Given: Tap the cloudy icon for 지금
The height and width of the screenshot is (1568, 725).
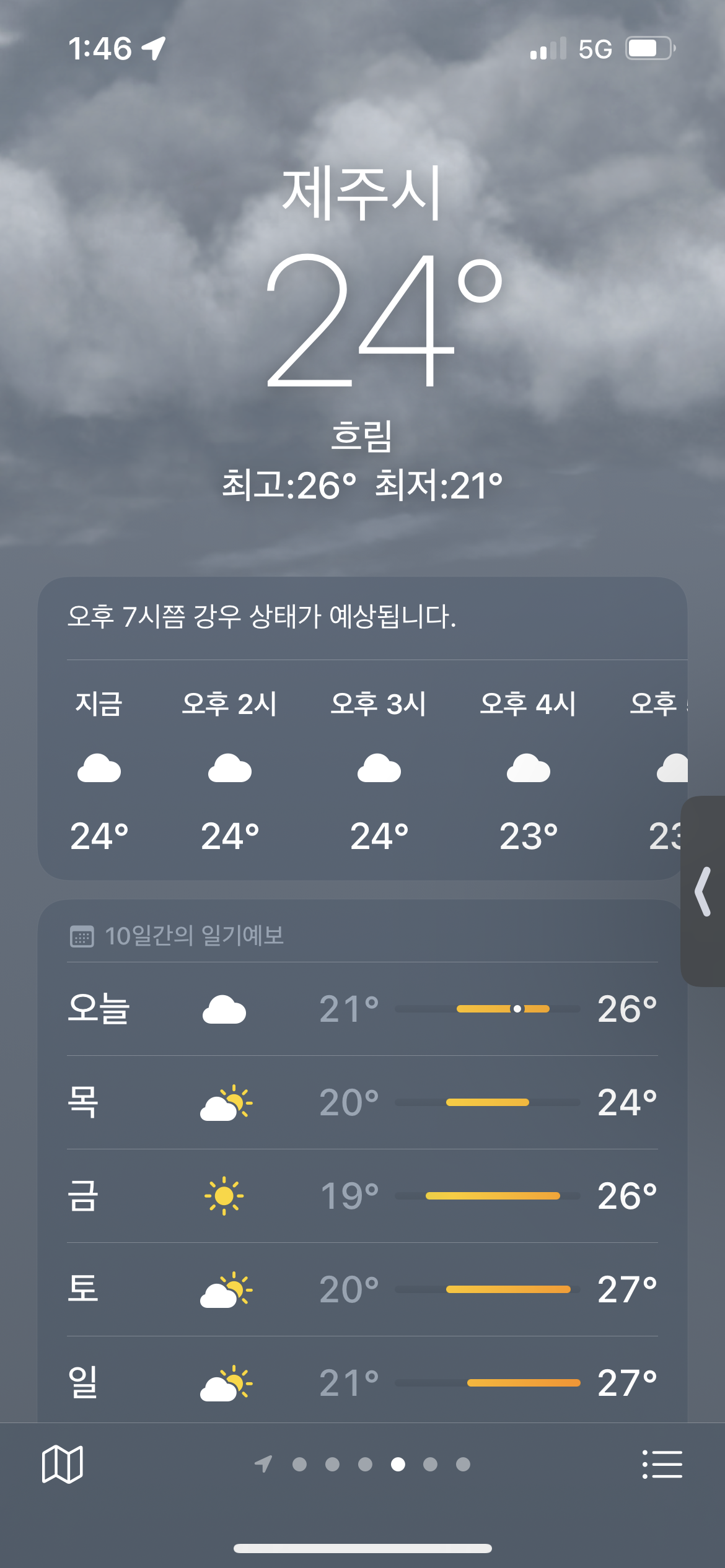Looking at the screenshot, I should point(99,770).
